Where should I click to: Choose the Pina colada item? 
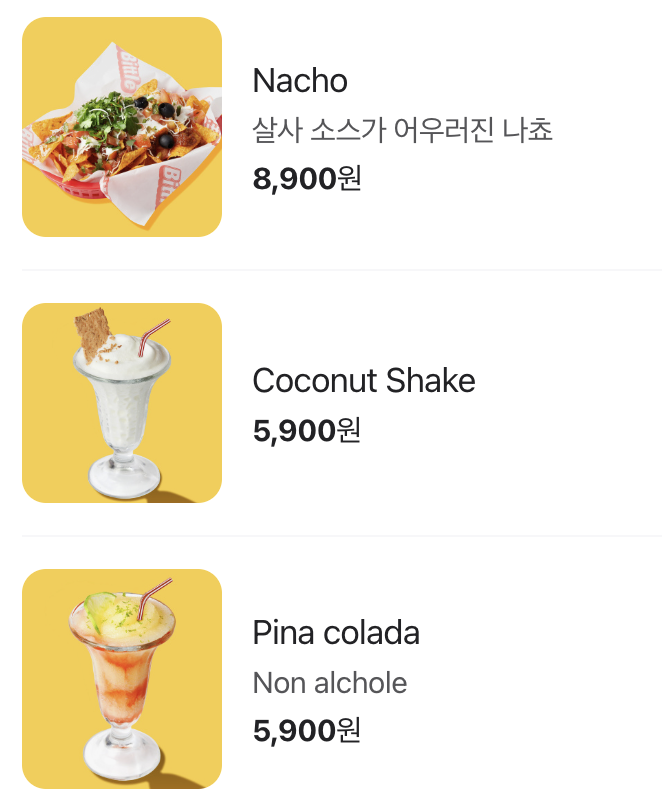pos(342,679)
